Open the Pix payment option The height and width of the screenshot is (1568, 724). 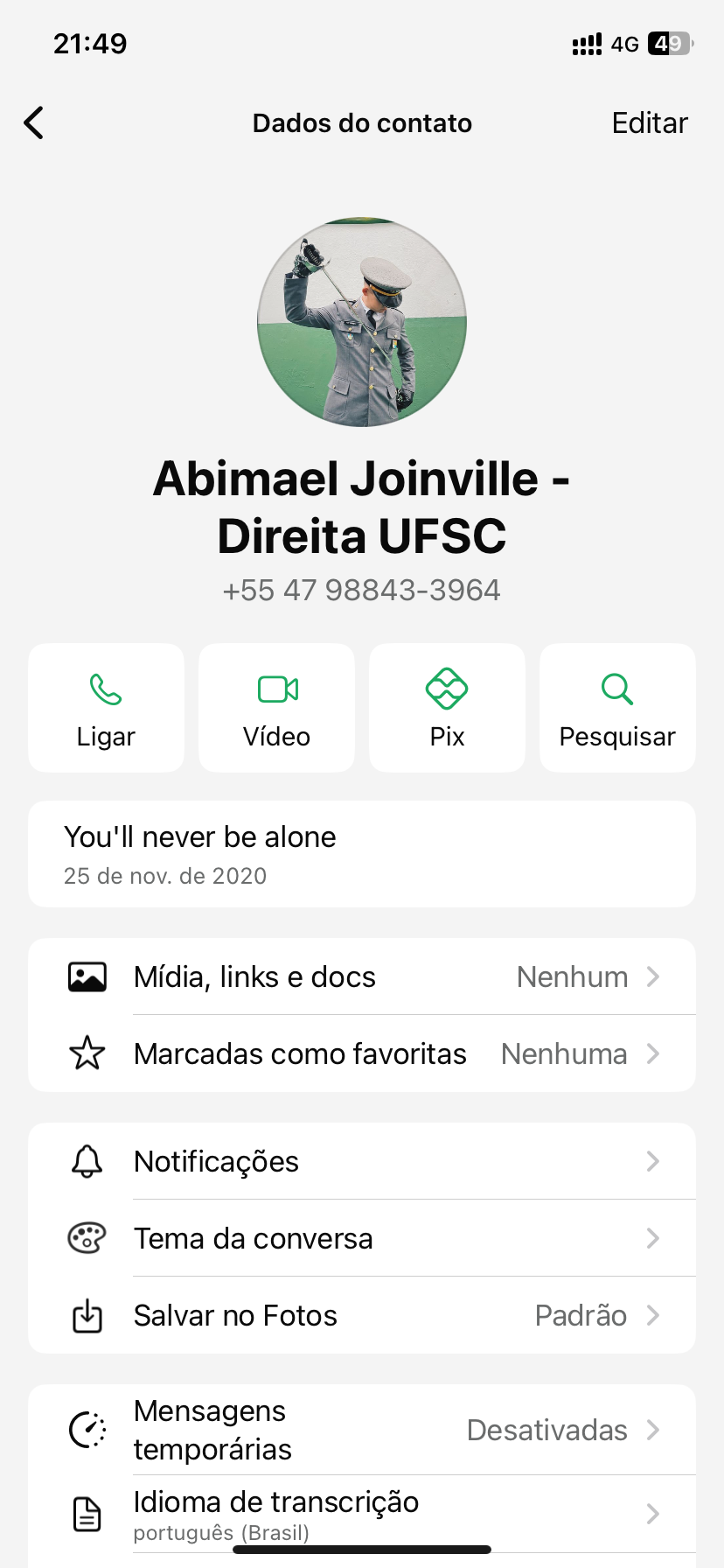(x=447, y=708)
